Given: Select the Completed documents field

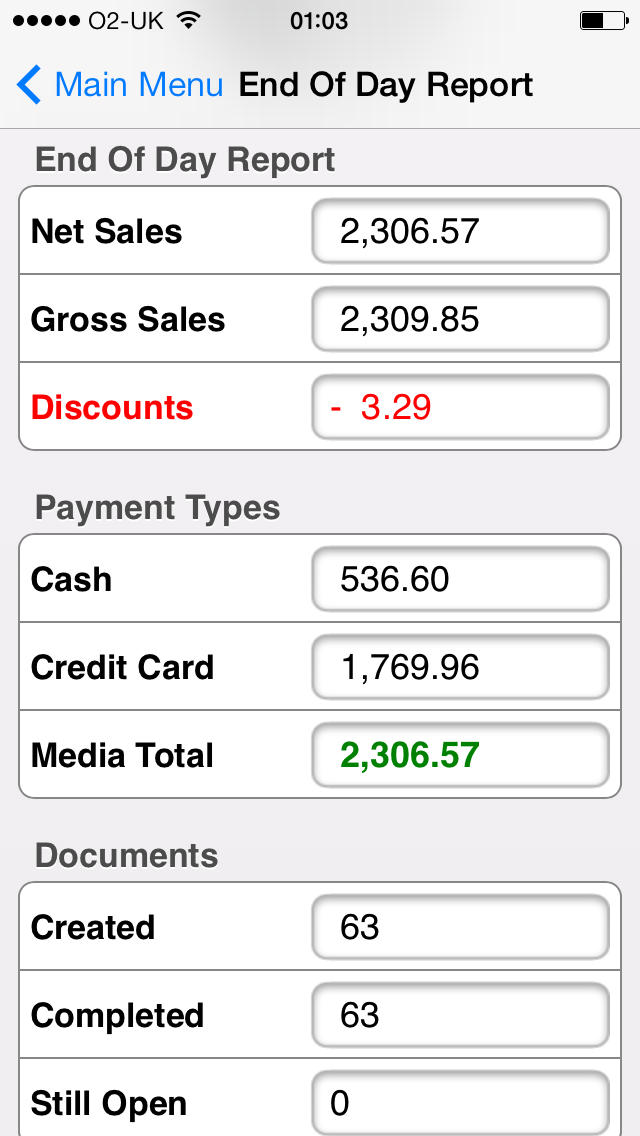Looking at the screenshot, I should [460, 1015].
